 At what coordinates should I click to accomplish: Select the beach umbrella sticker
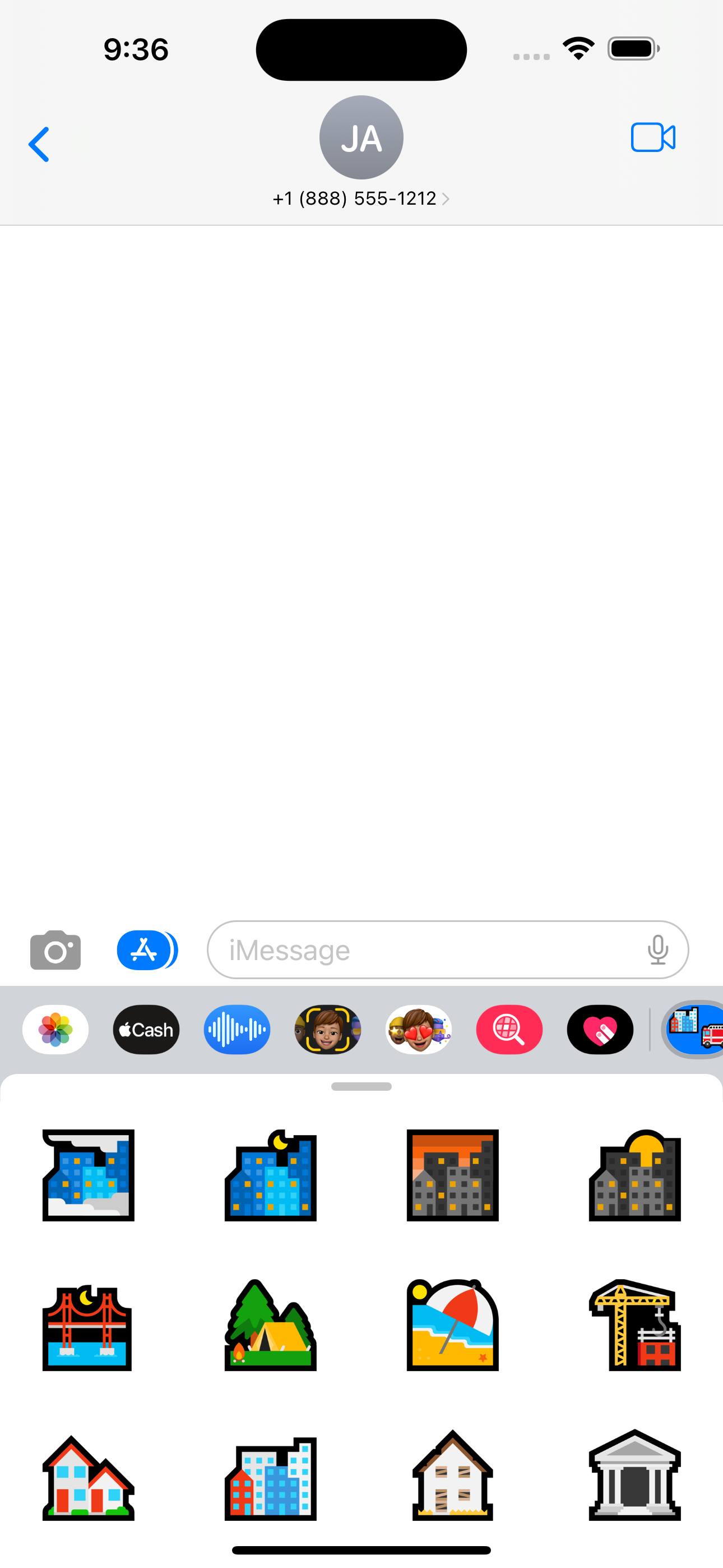click(453, 1325)
